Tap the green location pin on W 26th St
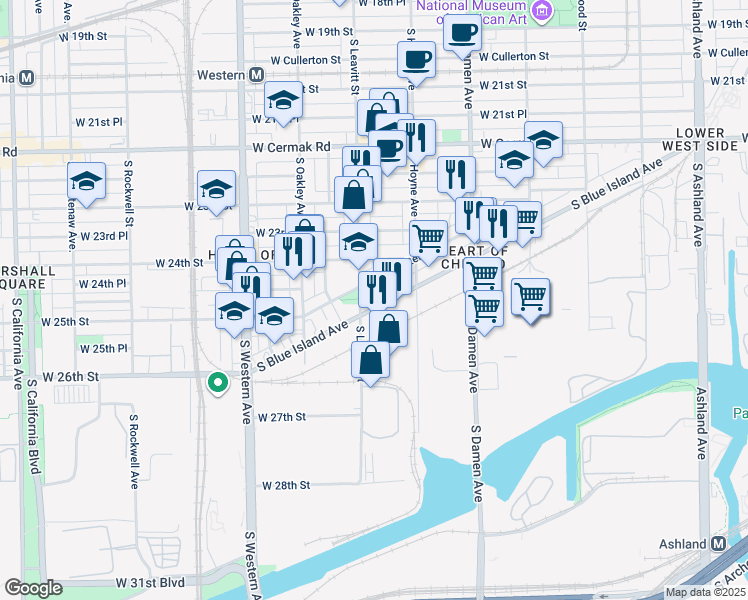Screen dimensions: 748x600 (x=215, y=382)
